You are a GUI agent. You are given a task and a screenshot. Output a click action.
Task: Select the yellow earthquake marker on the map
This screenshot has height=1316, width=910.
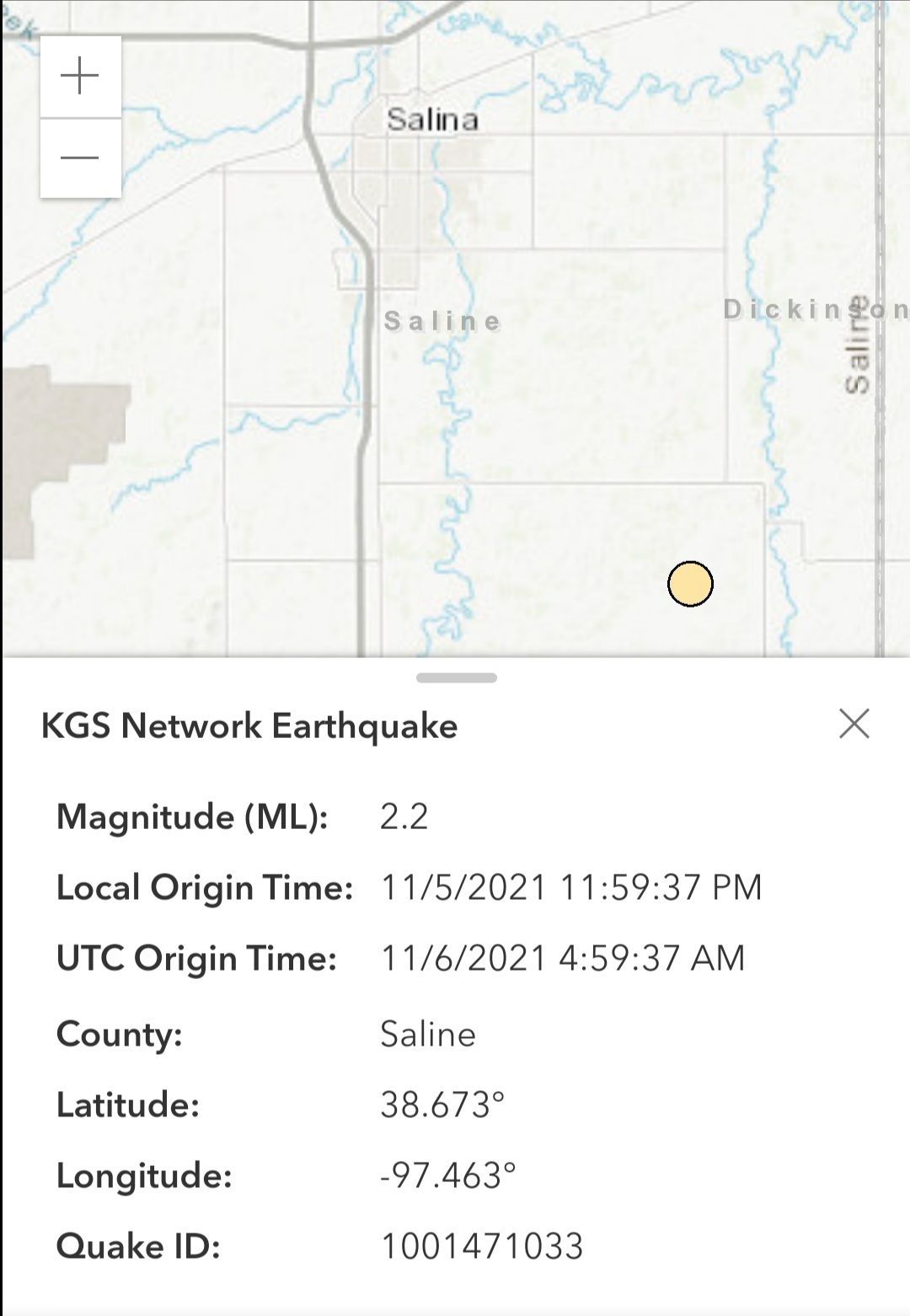(691, 585)
